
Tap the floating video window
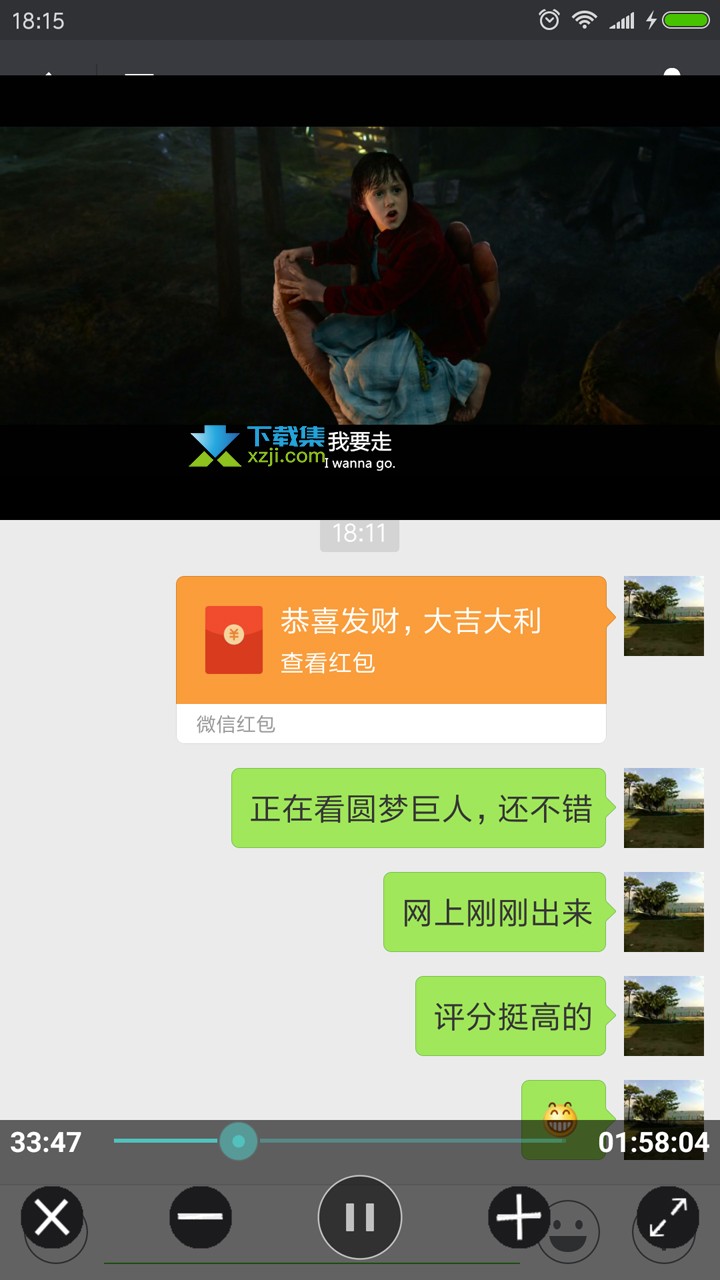click(x=360, y=298)
